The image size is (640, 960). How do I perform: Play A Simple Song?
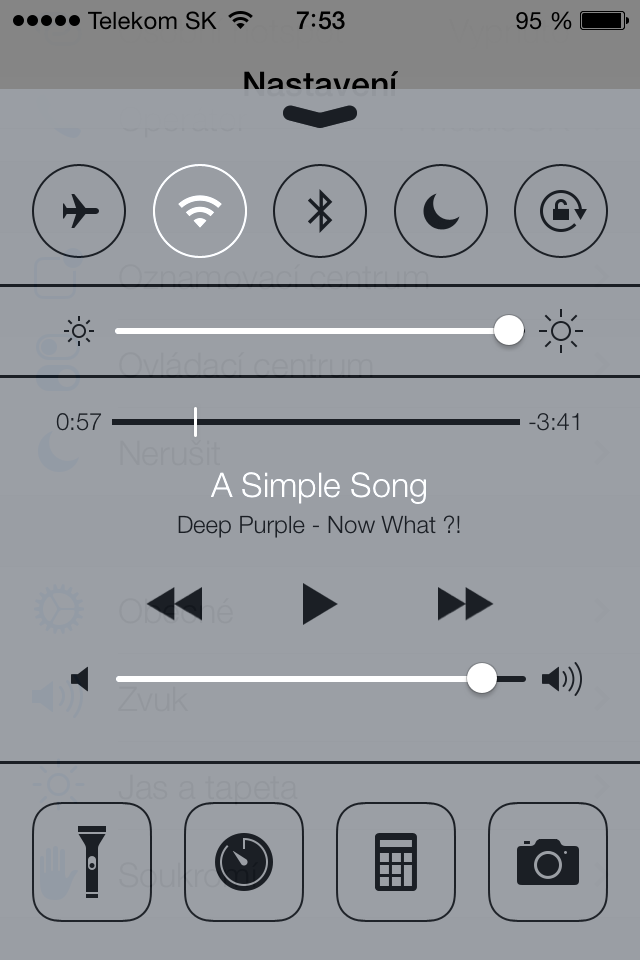(319, 604)
